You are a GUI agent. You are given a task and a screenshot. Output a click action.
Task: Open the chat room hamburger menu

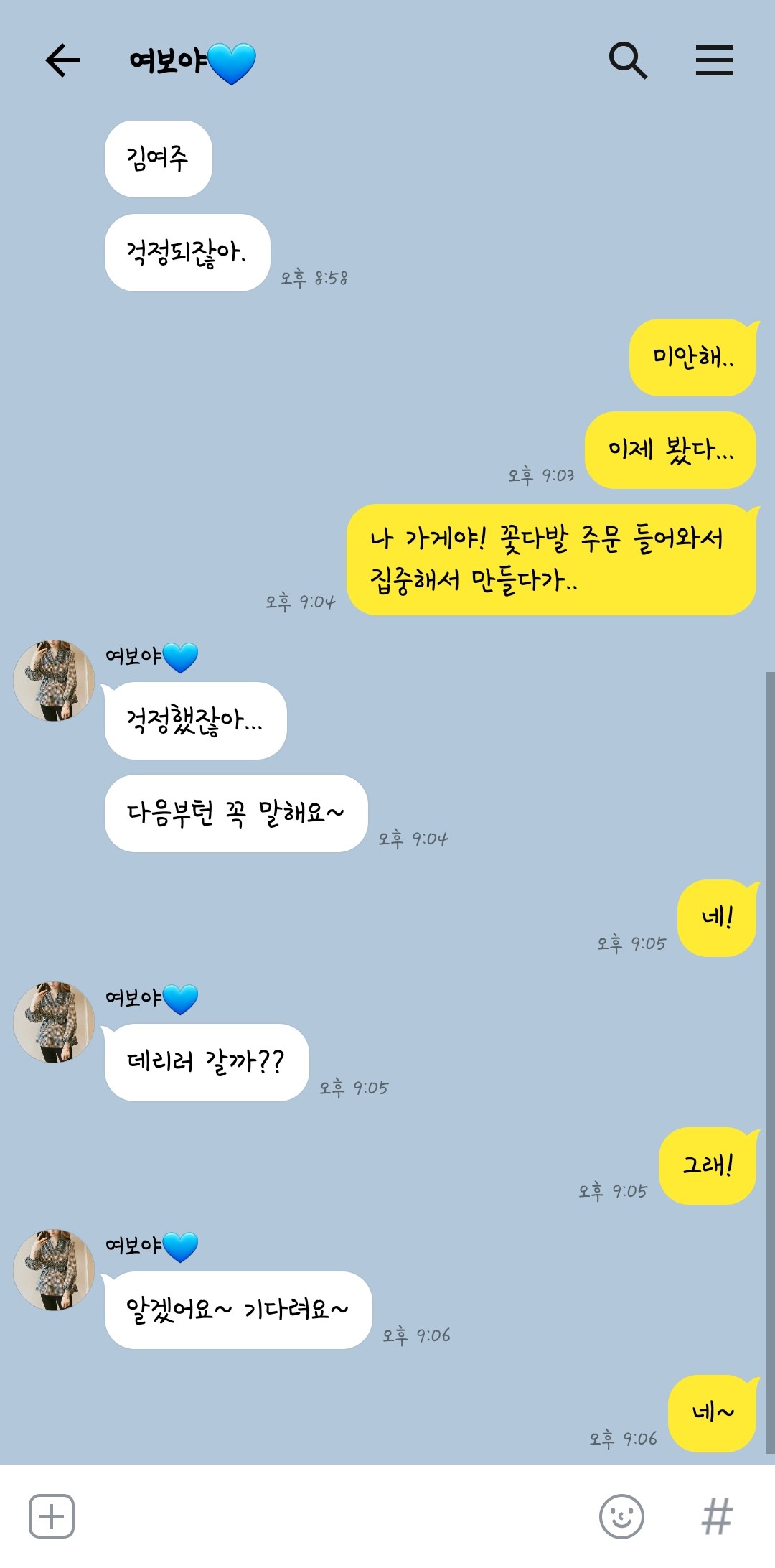[714, 60]
